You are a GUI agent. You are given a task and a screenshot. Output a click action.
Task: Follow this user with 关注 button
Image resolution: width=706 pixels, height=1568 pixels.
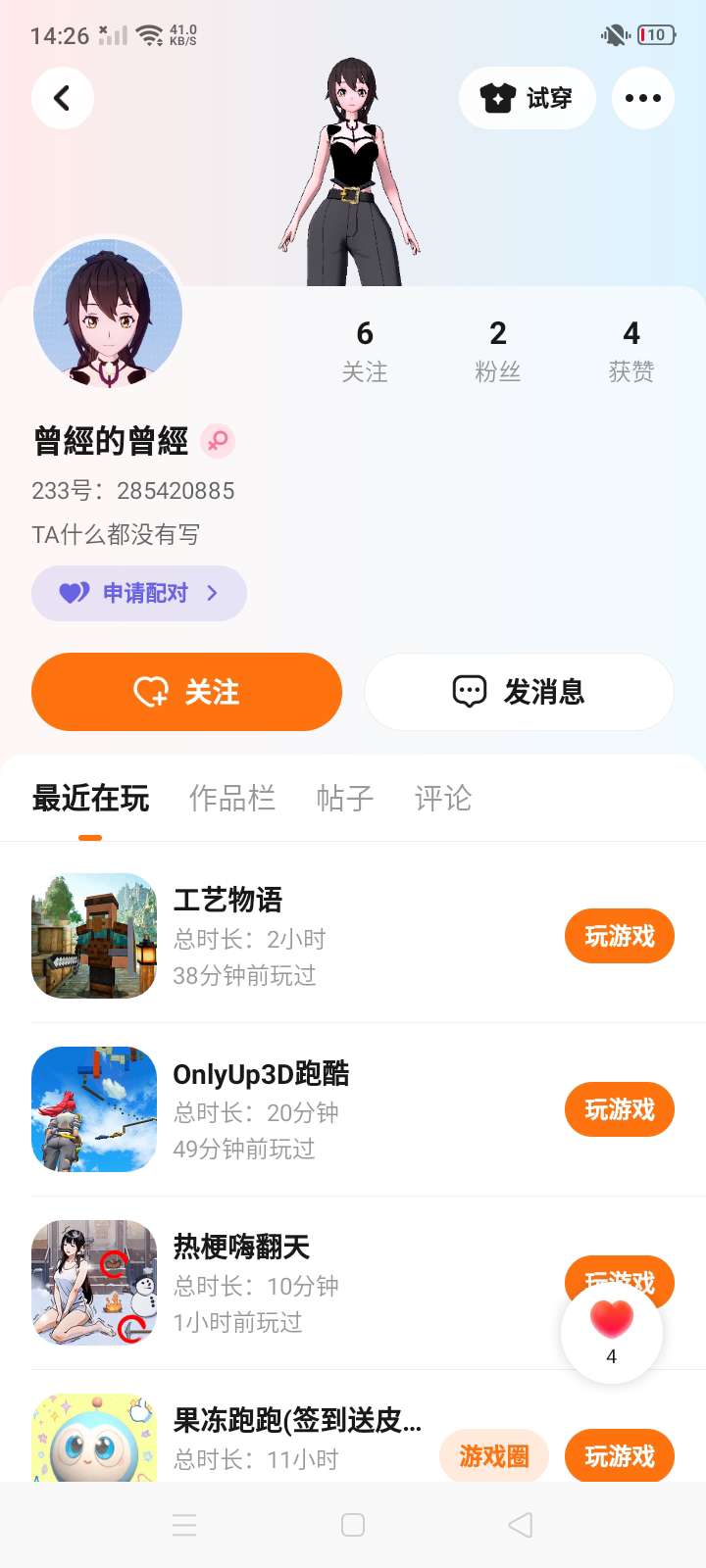coord(186,692)
